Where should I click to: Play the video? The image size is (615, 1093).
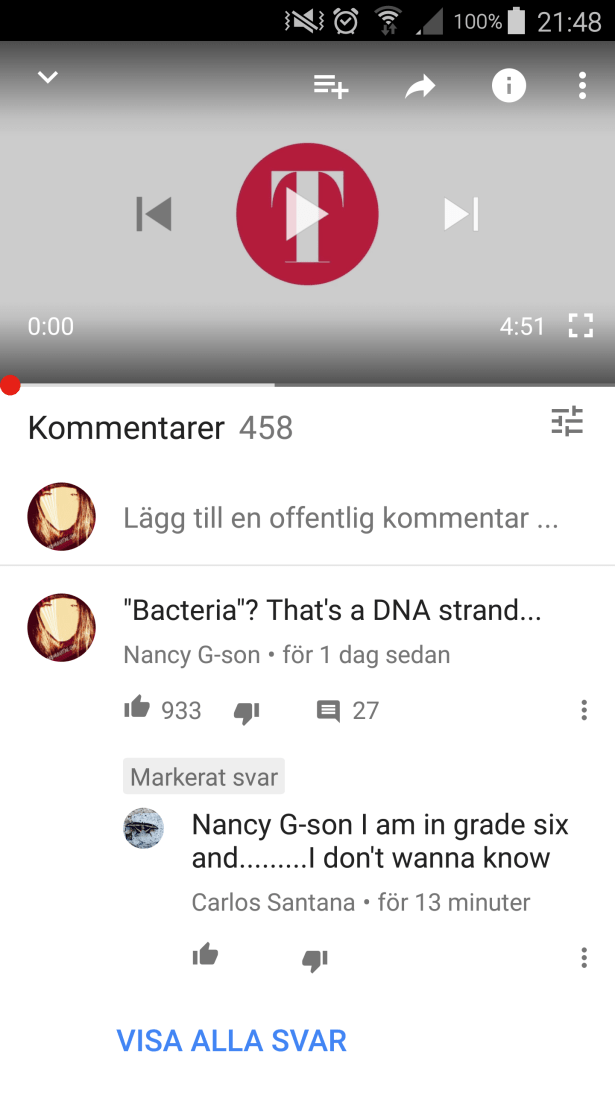(307, 214)
